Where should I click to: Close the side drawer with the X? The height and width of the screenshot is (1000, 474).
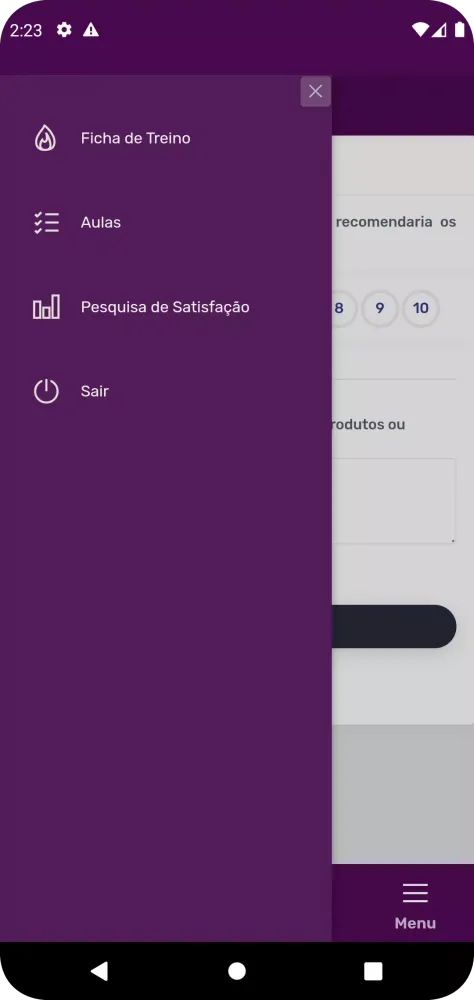[x=315, y=91]
